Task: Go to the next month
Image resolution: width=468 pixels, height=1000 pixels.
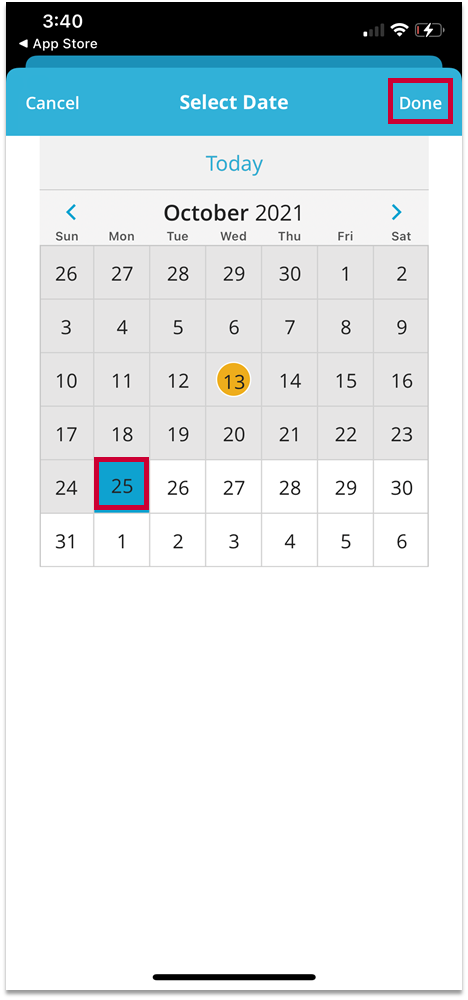Action: (397, 212)
